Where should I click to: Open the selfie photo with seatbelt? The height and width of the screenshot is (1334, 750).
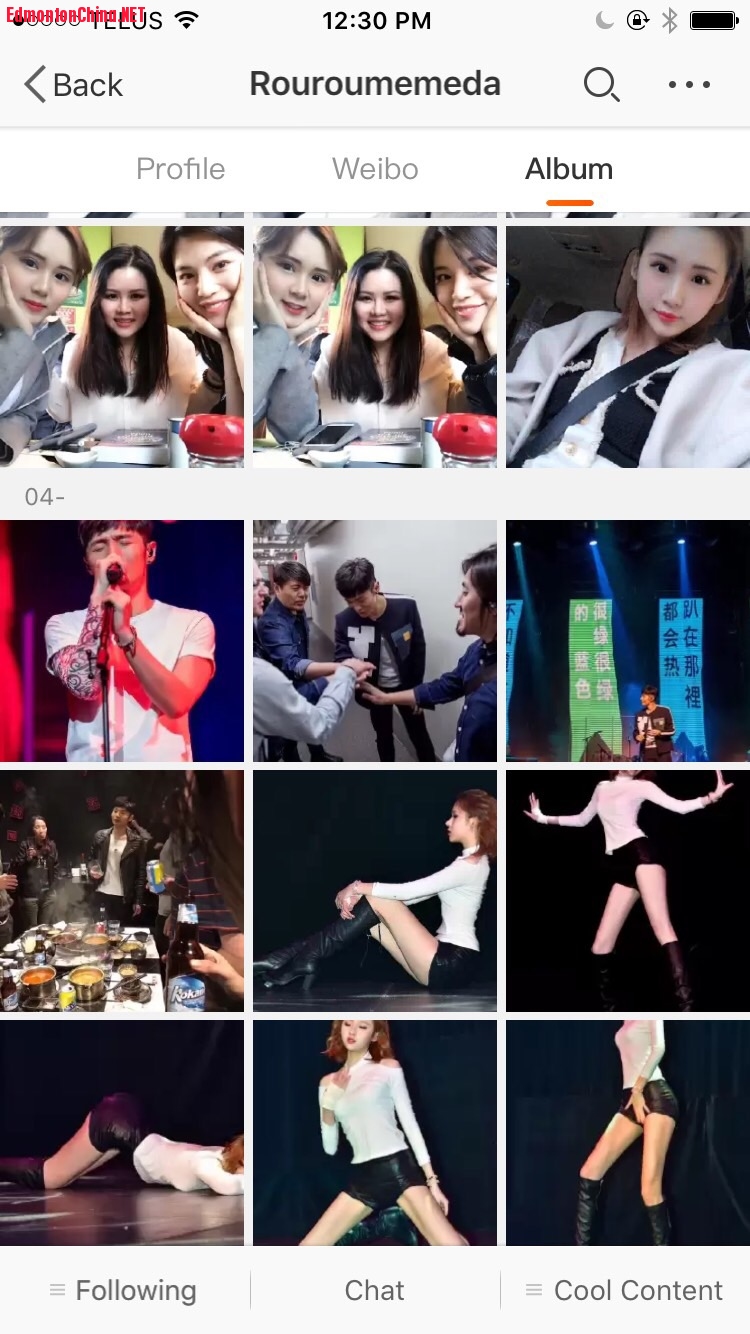click(627, 346)
